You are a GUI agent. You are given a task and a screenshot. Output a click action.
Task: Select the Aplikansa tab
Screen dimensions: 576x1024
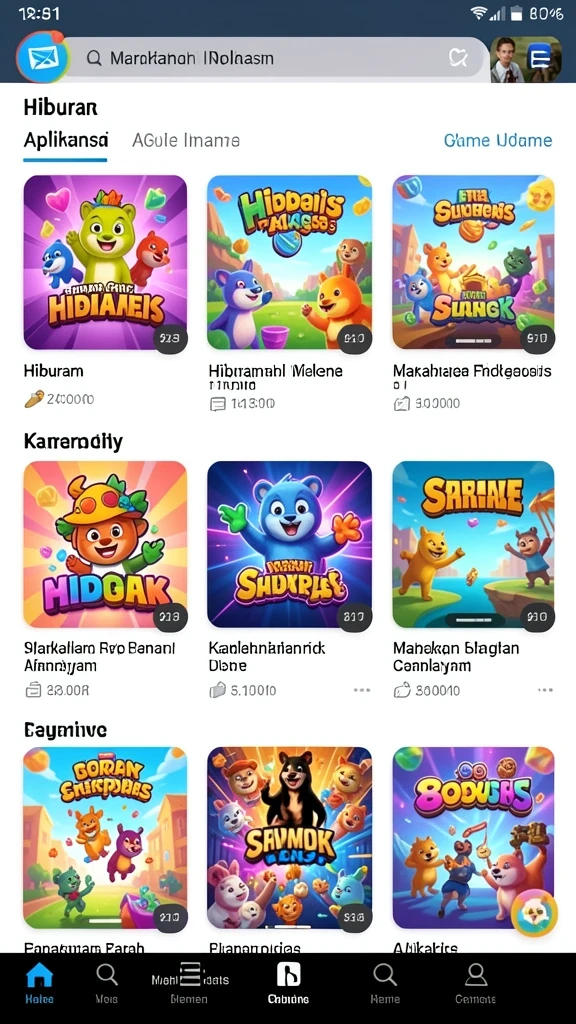click(x=65, y=140)
